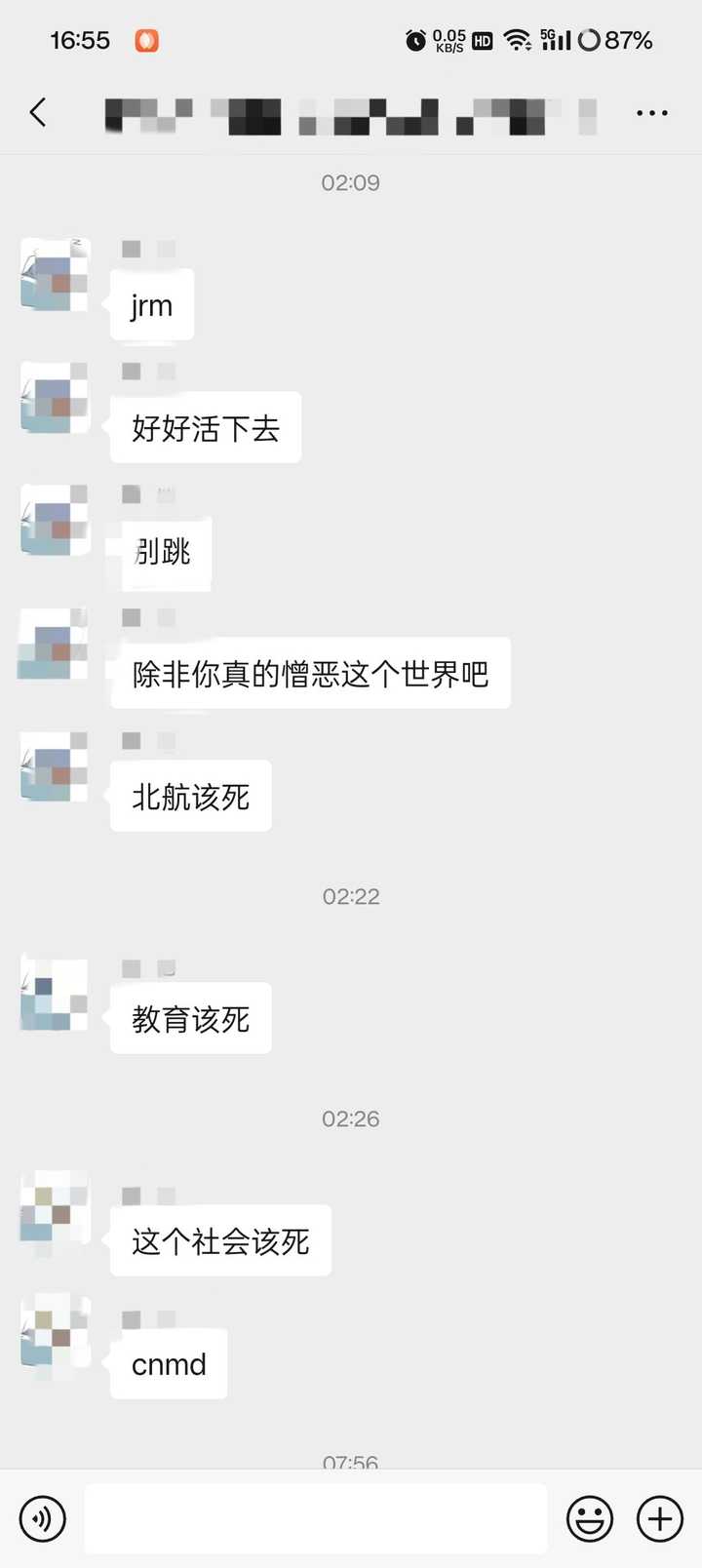Open the plus attachments menu
The height and width of the screenshot is (1568, 702).
point(660,1518)
